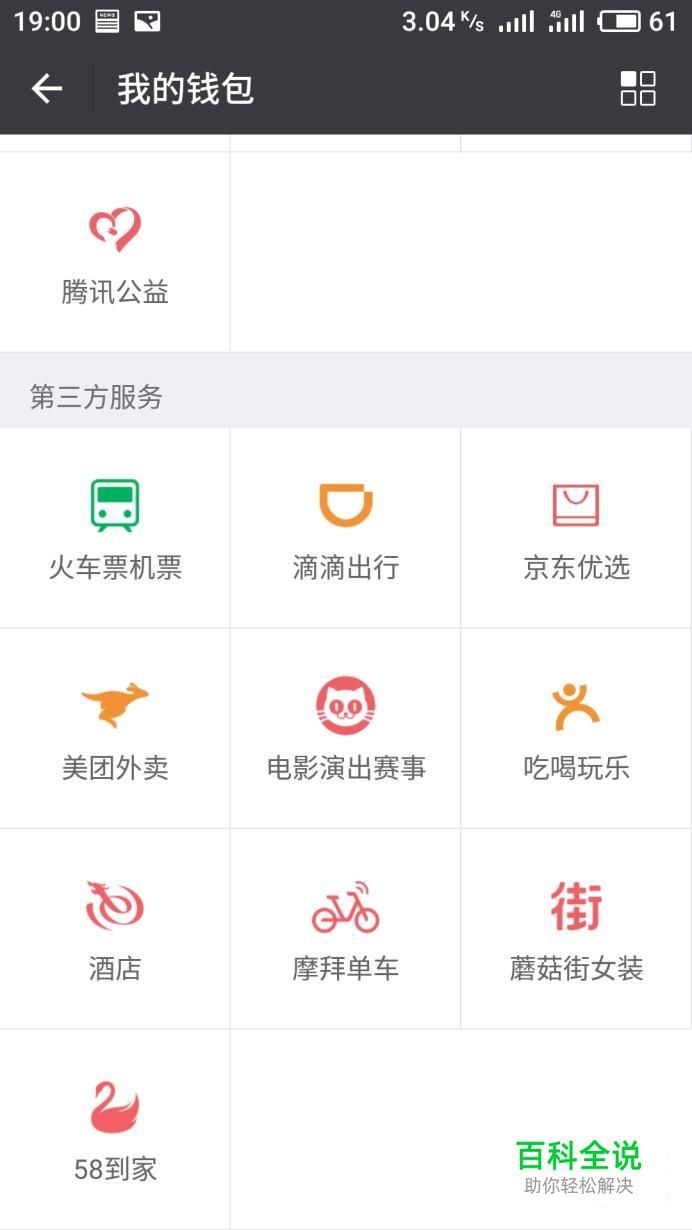This screenshot has width=692, height=1230.
Task: Launch 滴滴出行 ride service
Action: coord(346,528)
